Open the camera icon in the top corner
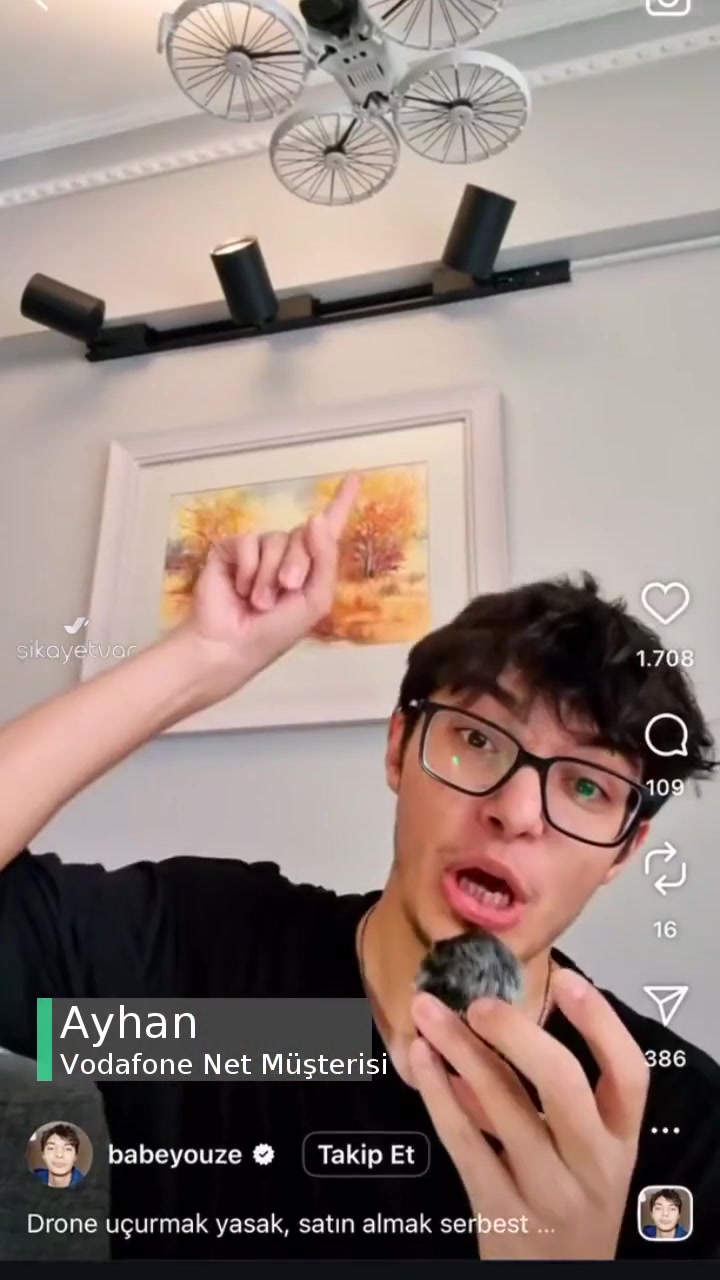Viewport: 720px width, 1280px height. [668, 5]
